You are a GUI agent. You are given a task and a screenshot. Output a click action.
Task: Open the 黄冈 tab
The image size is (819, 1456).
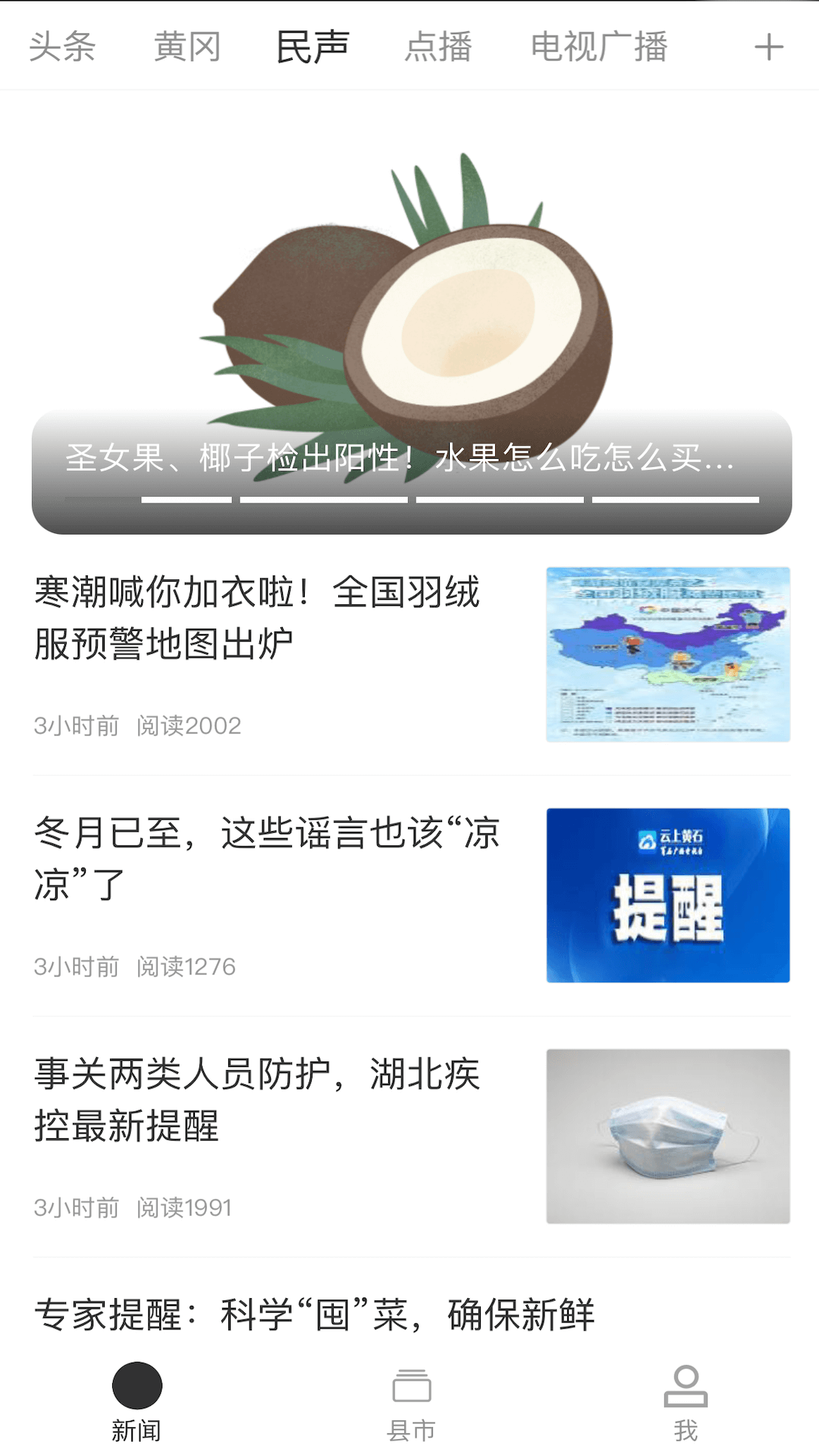pos(187,47)
